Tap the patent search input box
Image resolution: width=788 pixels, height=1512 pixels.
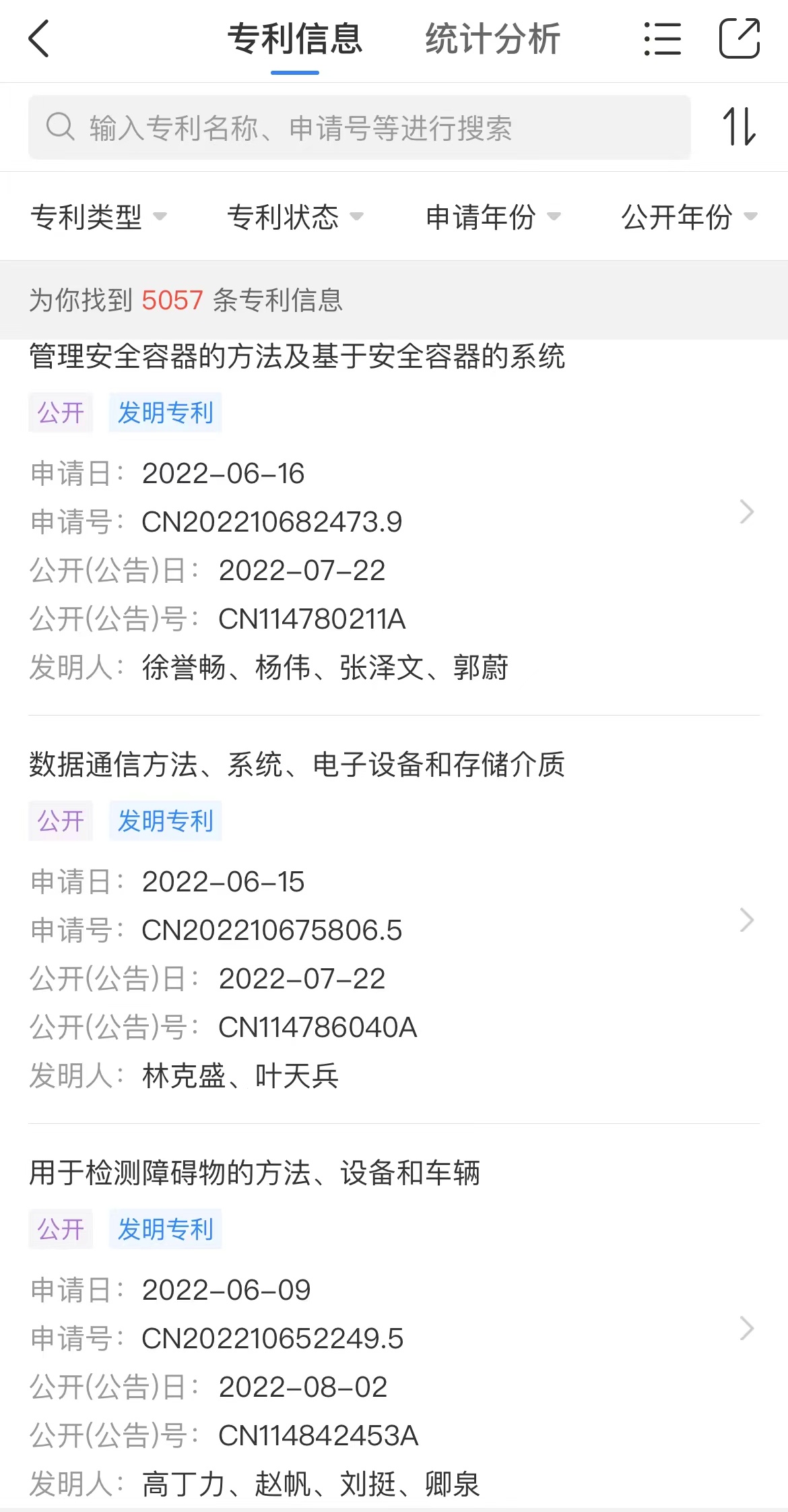[x=360, y=127]
